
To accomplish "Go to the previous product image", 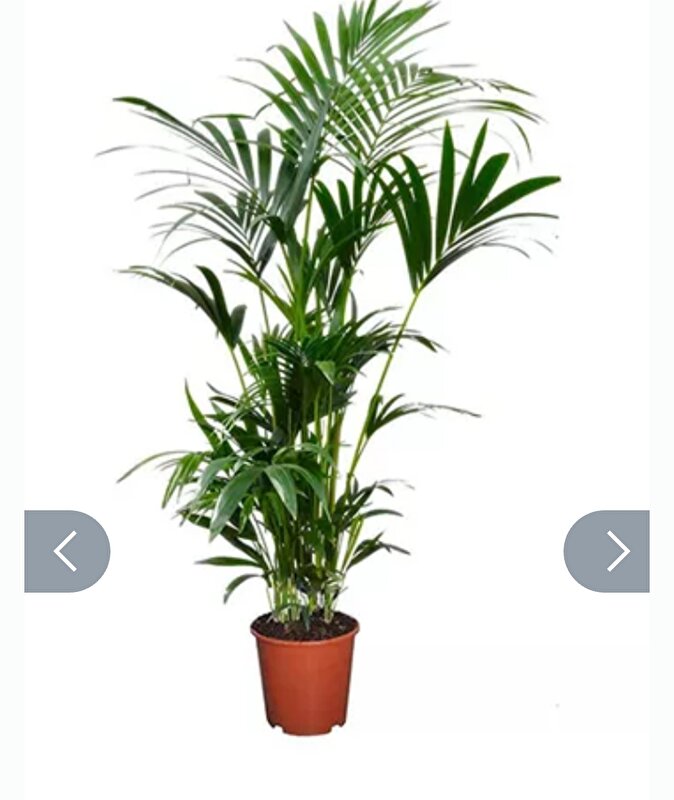I will pos(66,551).
